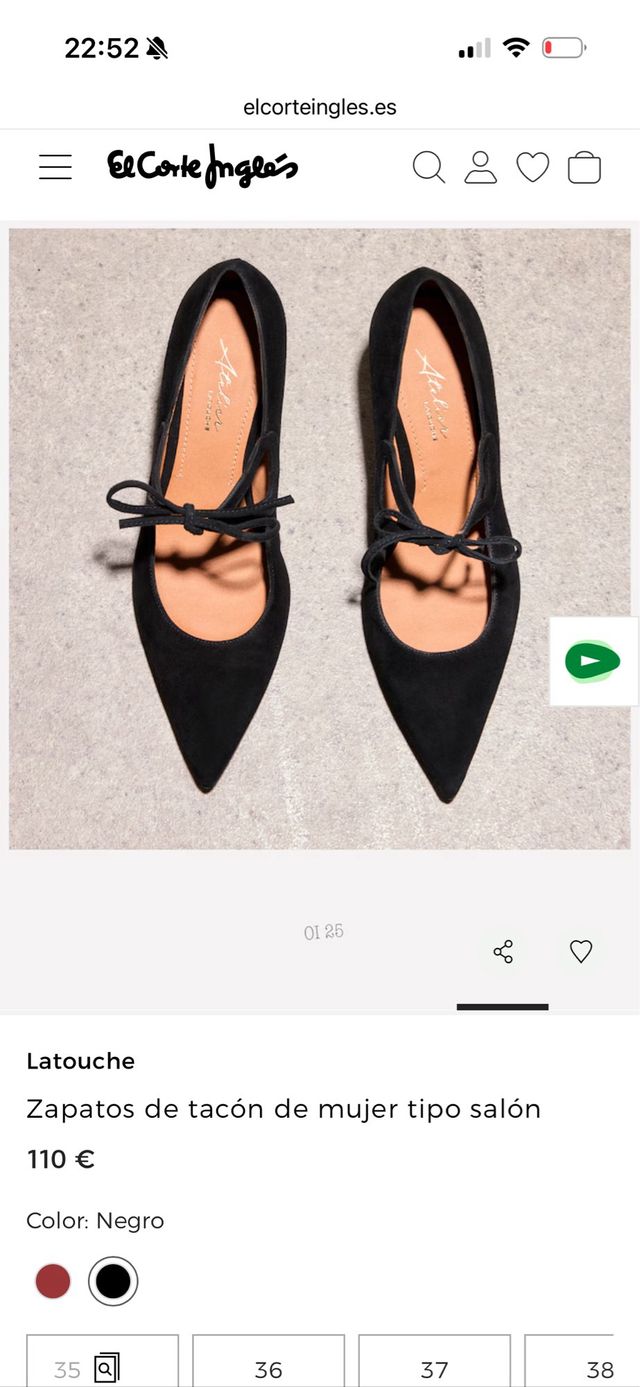Select the black color swatch
This screenshot has height=1387, width=640.
(113, 1281)
